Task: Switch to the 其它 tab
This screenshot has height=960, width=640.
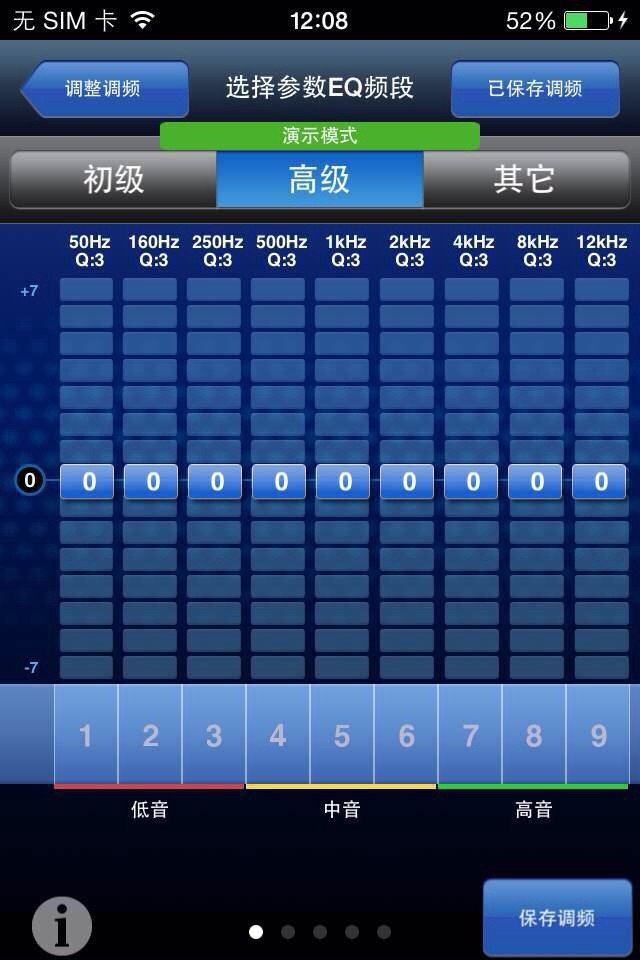Action: click(x=525, y=180)
